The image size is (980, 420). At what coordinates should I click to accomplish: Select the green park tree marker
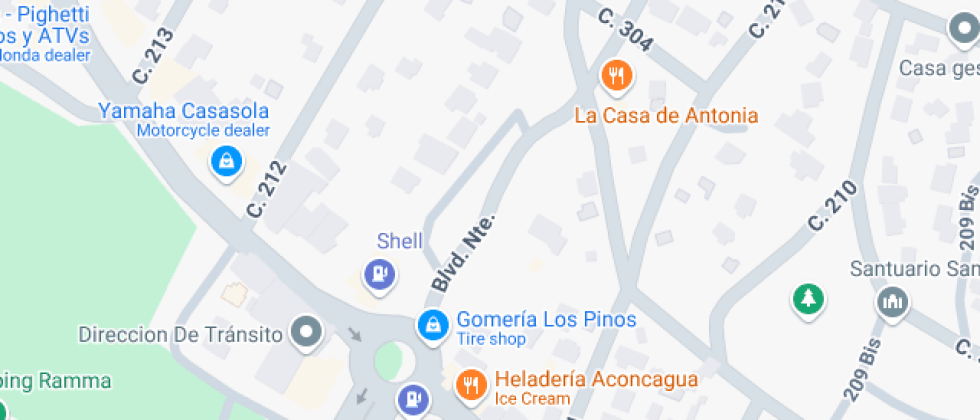809,301
